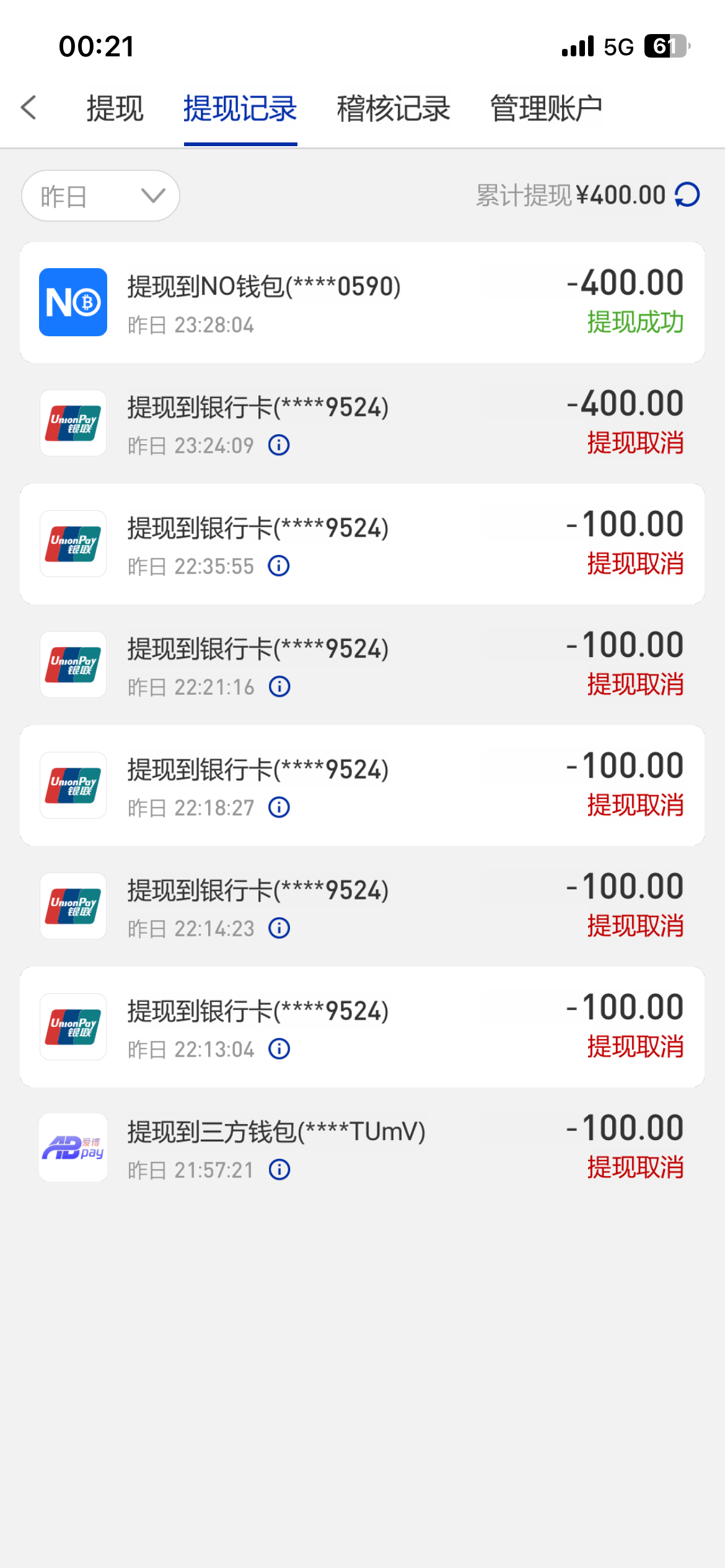
Task: Tap the info icon beside 22:35:55
Action: tap(279, 566)
